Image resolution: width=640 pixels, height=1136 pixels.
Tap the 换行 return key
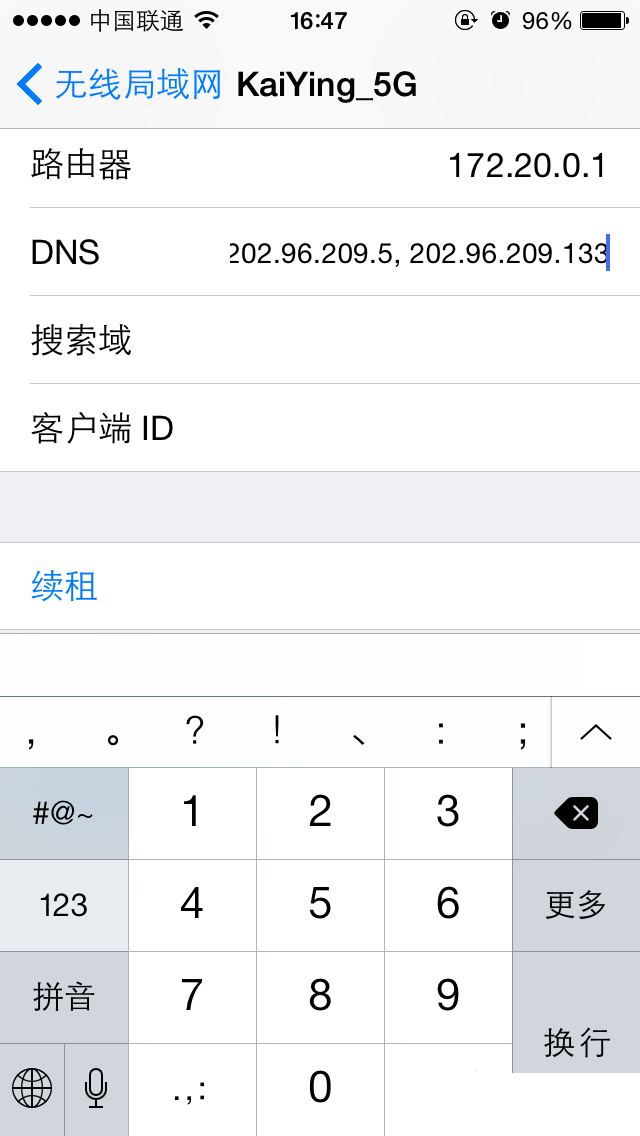576,1012
